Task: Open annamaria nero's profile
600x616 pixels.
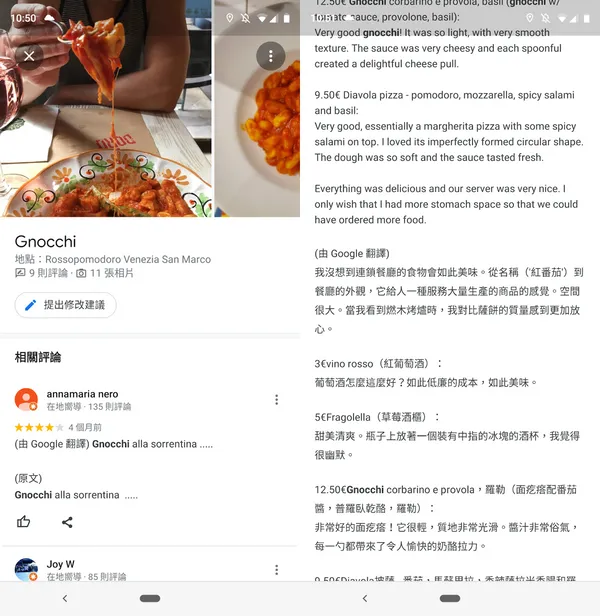Action: point(27,400)
